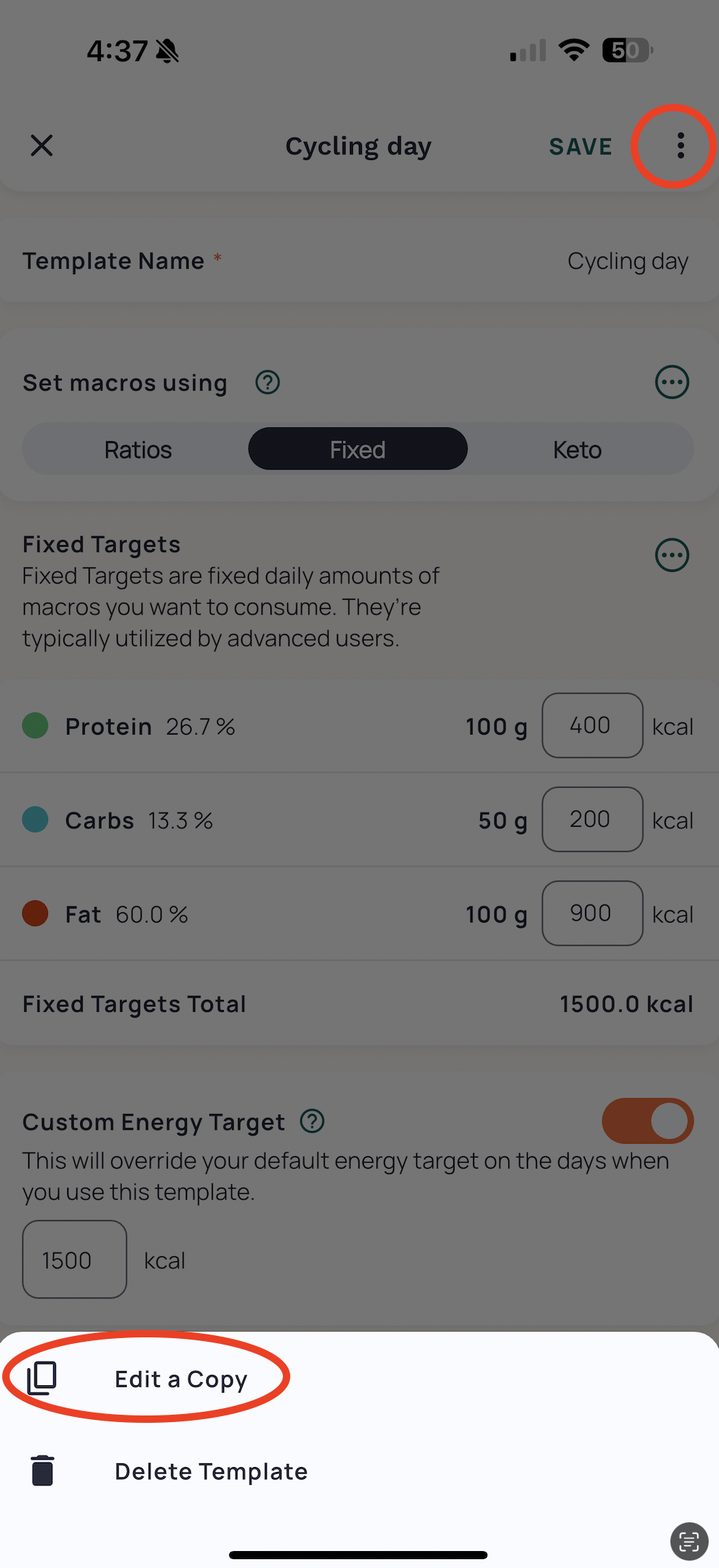Close the template editor with X
Viewport: 719px width, 1568px height.
42,145
